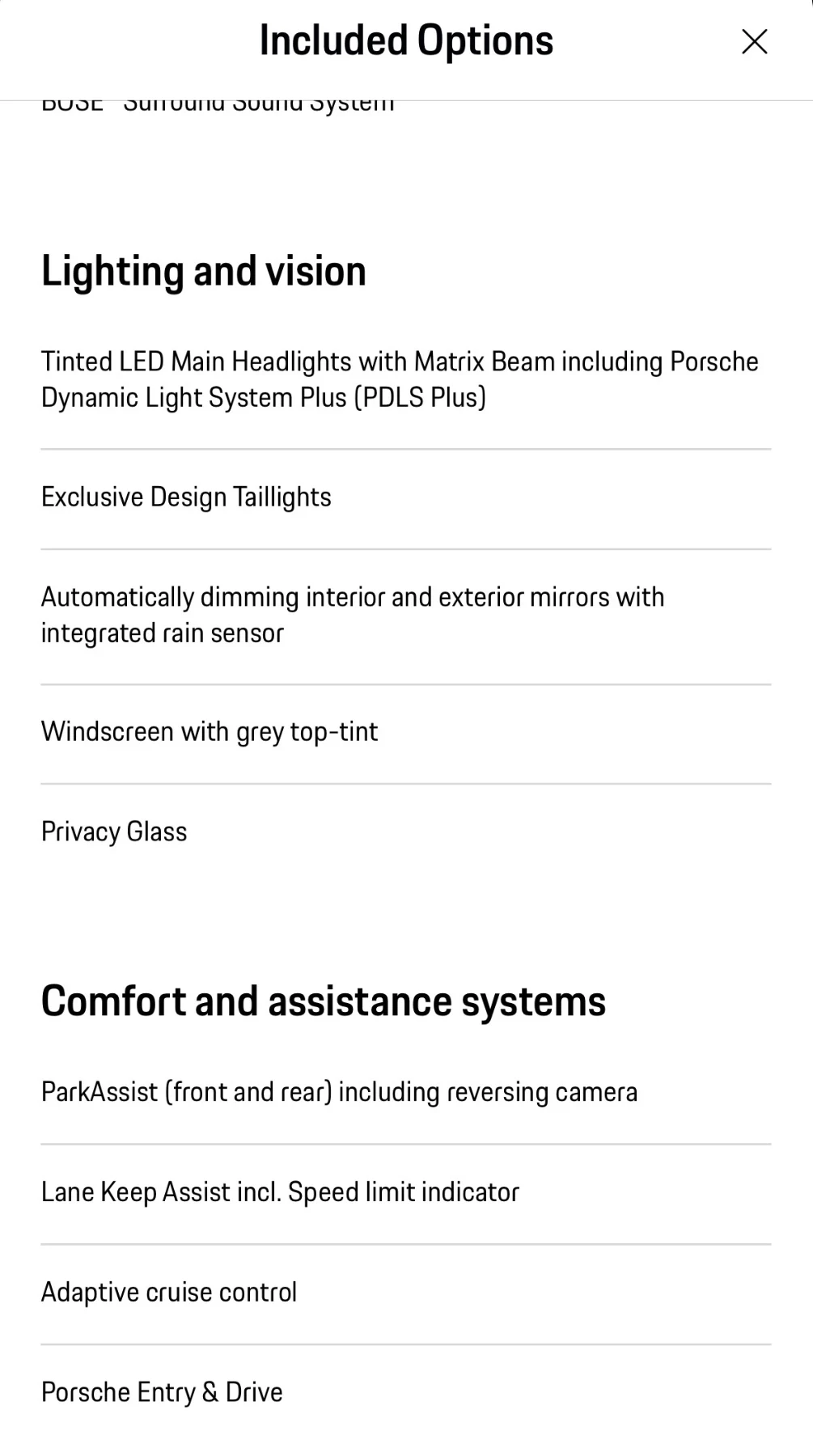813x1456 pixels.
Task: Select Automatically dimming interior and exterior mirrors
Action: click(353, 614)
